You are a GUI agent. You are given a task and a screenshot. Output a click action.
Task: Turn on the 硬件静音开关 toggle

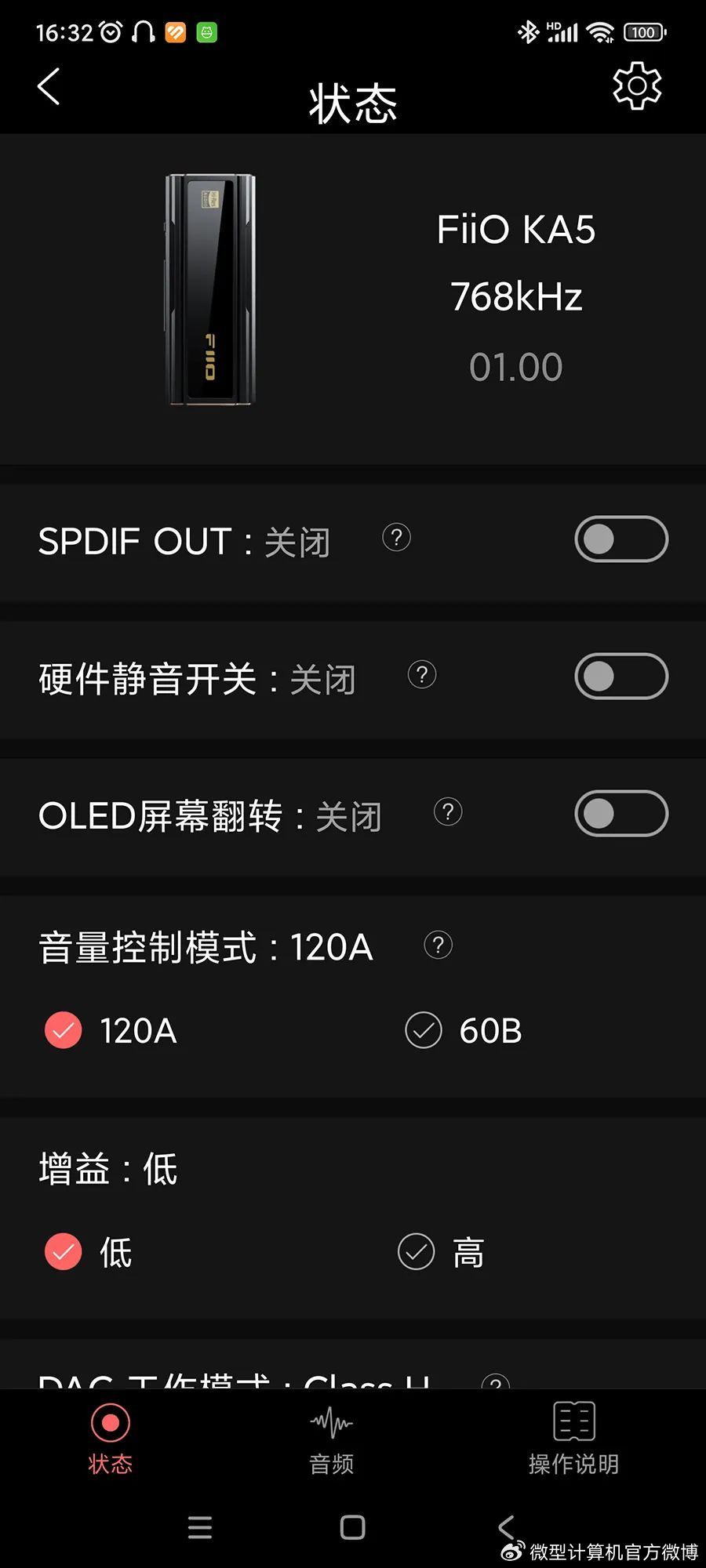(620, 677)
